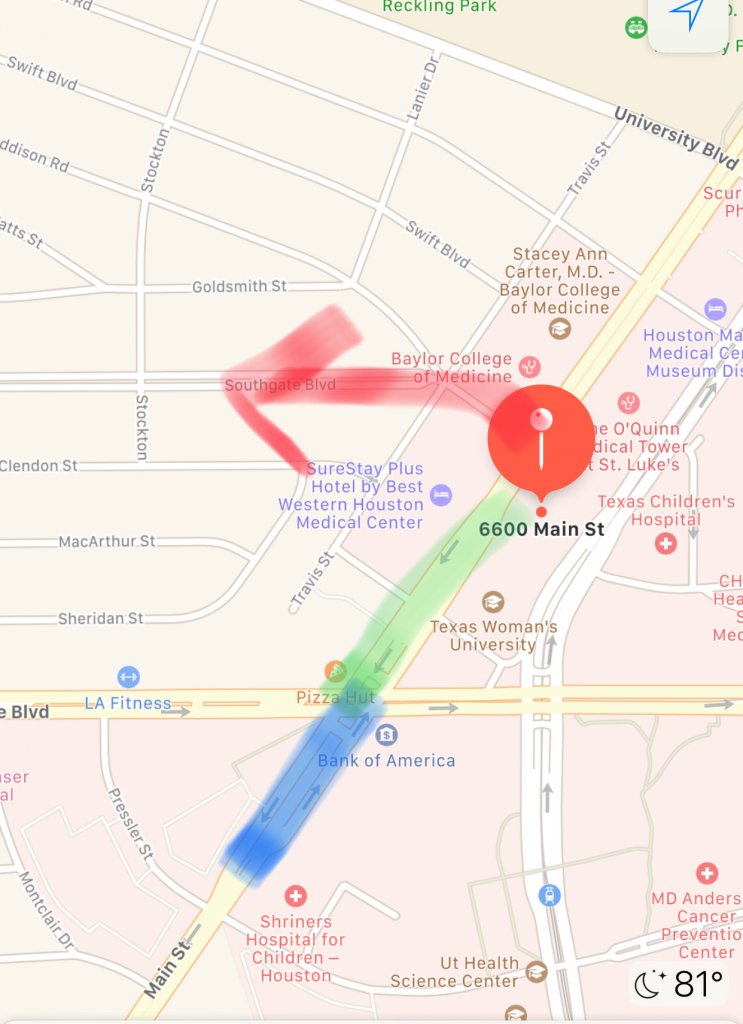Select the Bank of America marker

tap(387, 735)
